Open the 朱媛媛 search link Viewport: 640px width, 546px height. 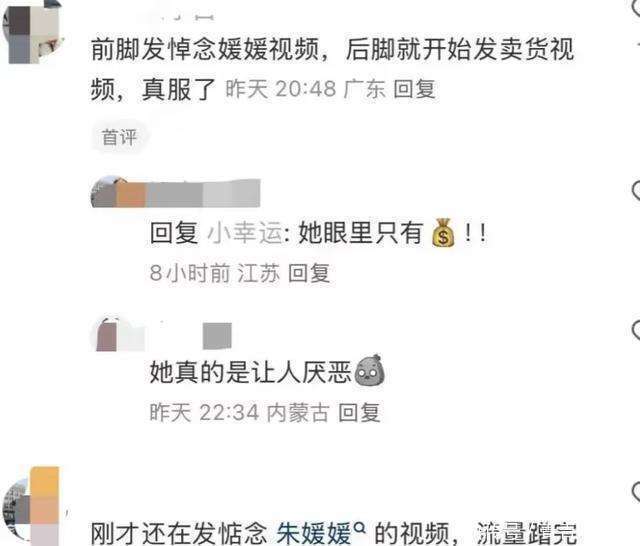click(x=319, y=533)
